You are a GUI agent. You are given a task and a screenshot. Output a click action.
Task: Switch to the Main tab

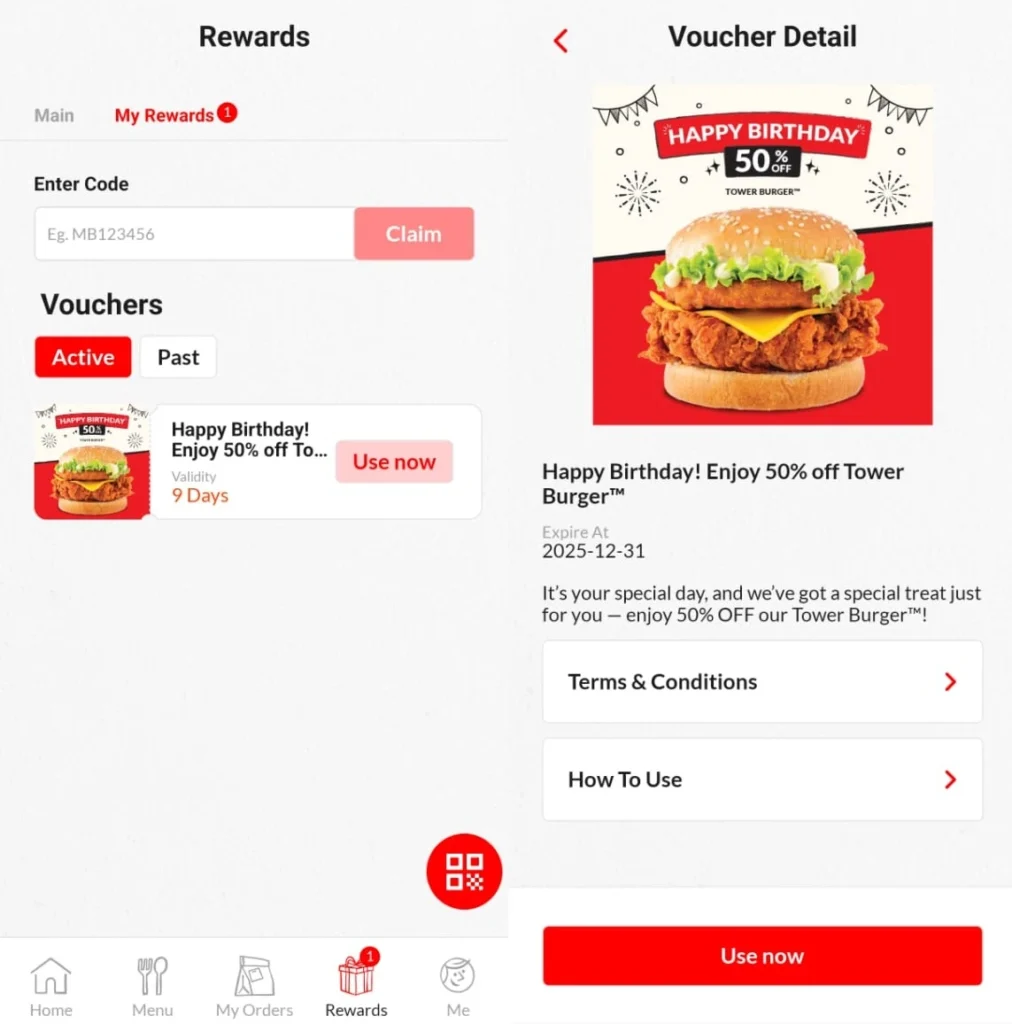pyautogui.click(x=54, y=115)
